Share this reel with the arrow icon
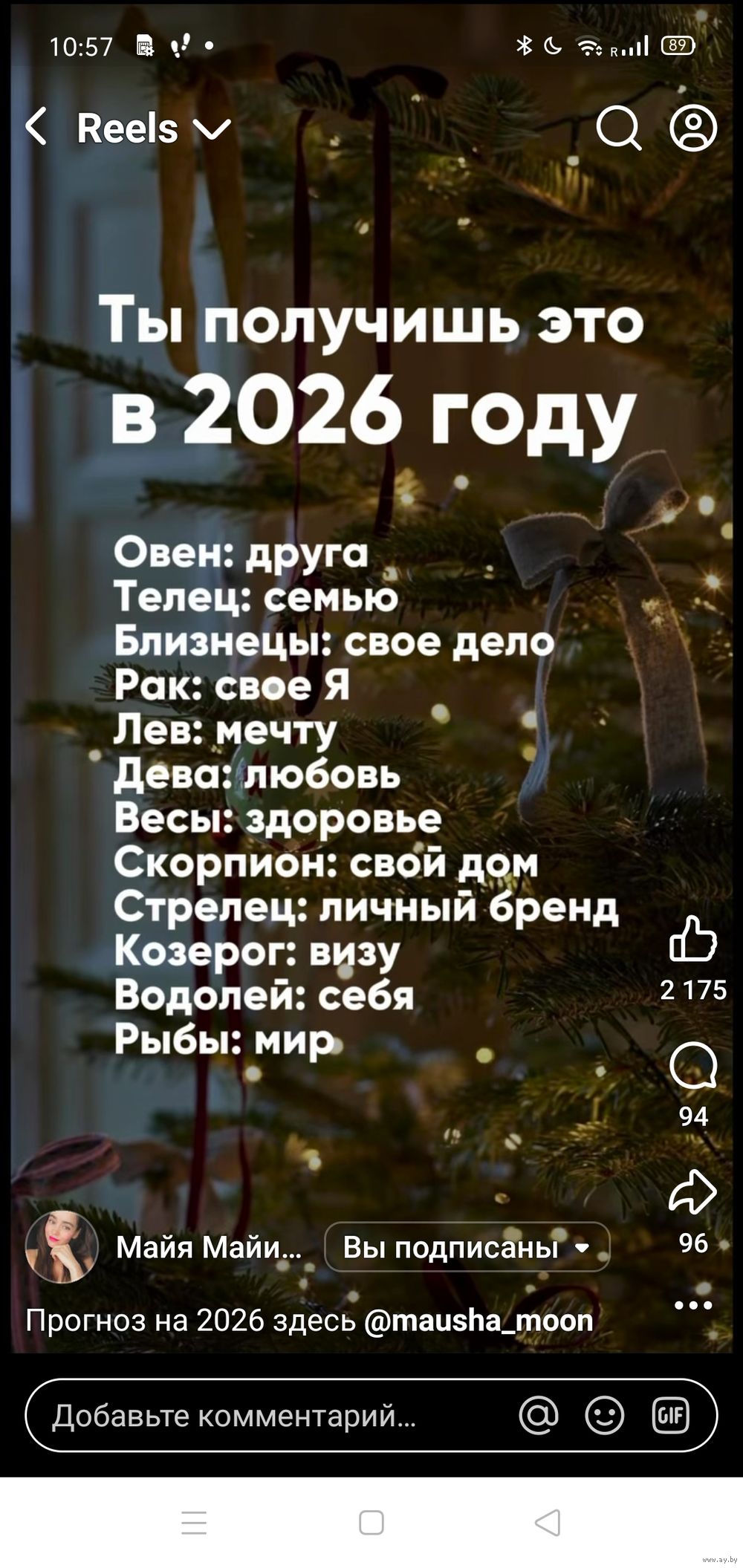743x1568 pixels. point(692,1193)
